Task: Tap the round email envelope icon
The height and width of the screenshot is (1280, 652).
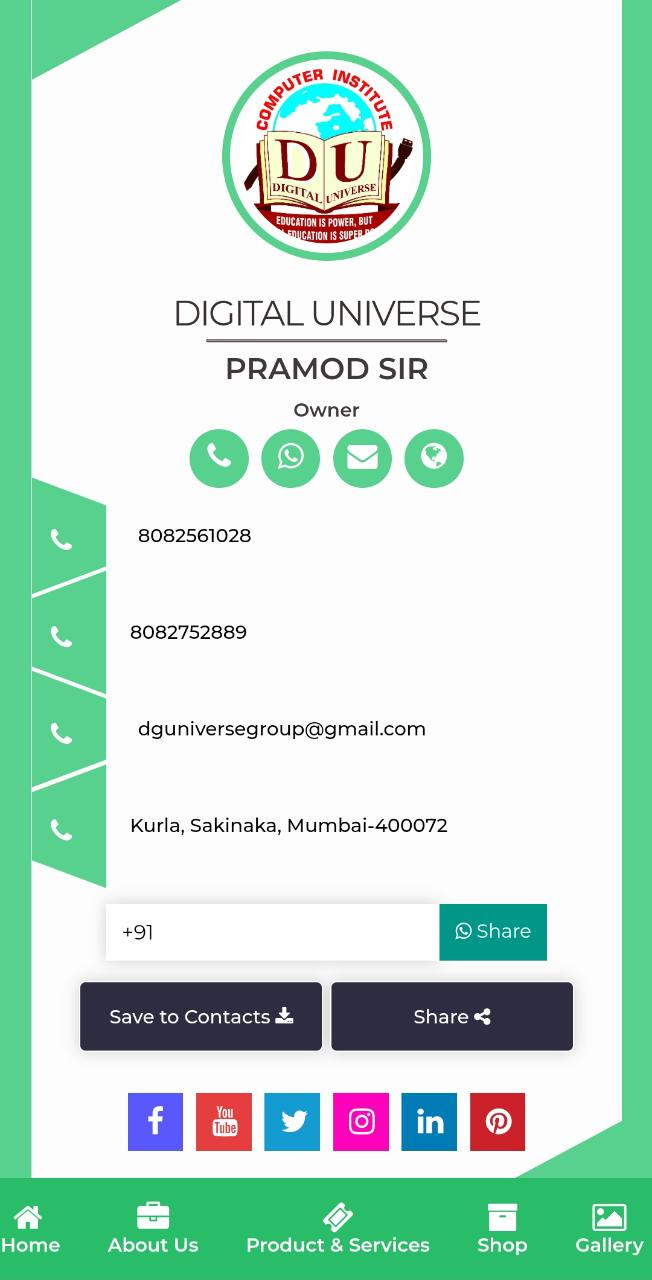Action: (362, 458)
